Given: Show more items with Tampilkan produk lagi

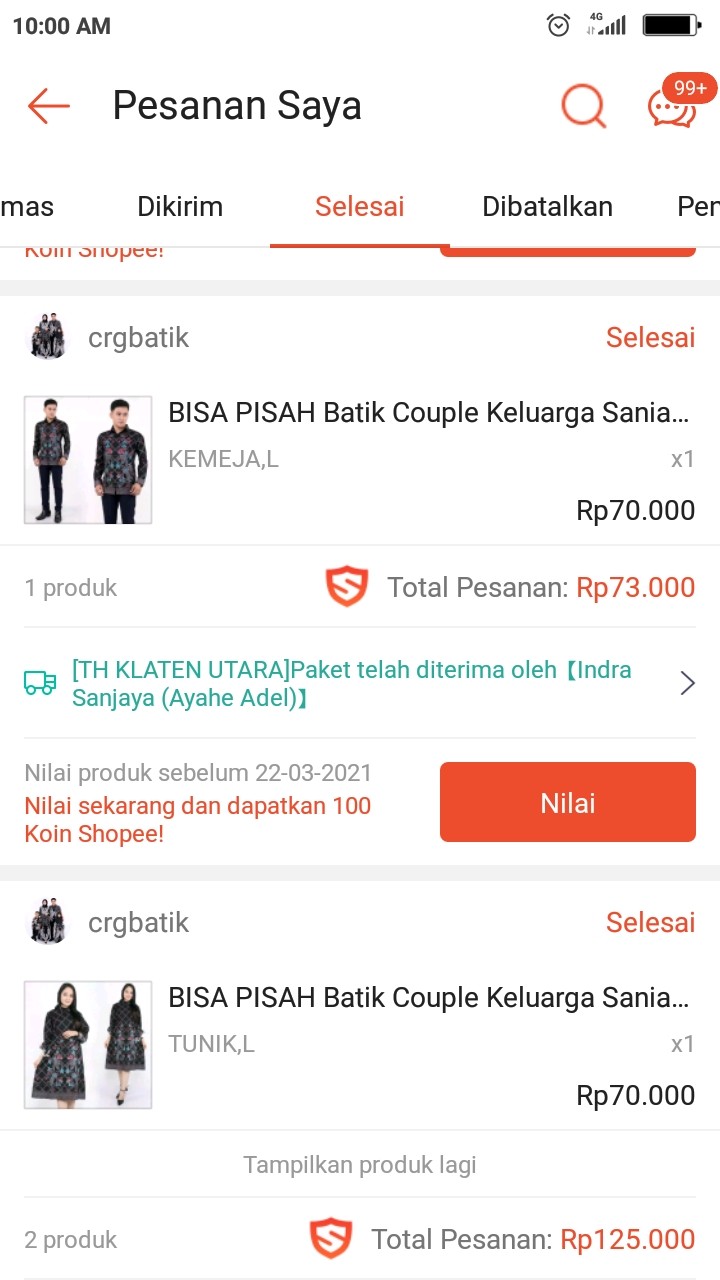Looking at the screenshot, I should point(359,1164).
